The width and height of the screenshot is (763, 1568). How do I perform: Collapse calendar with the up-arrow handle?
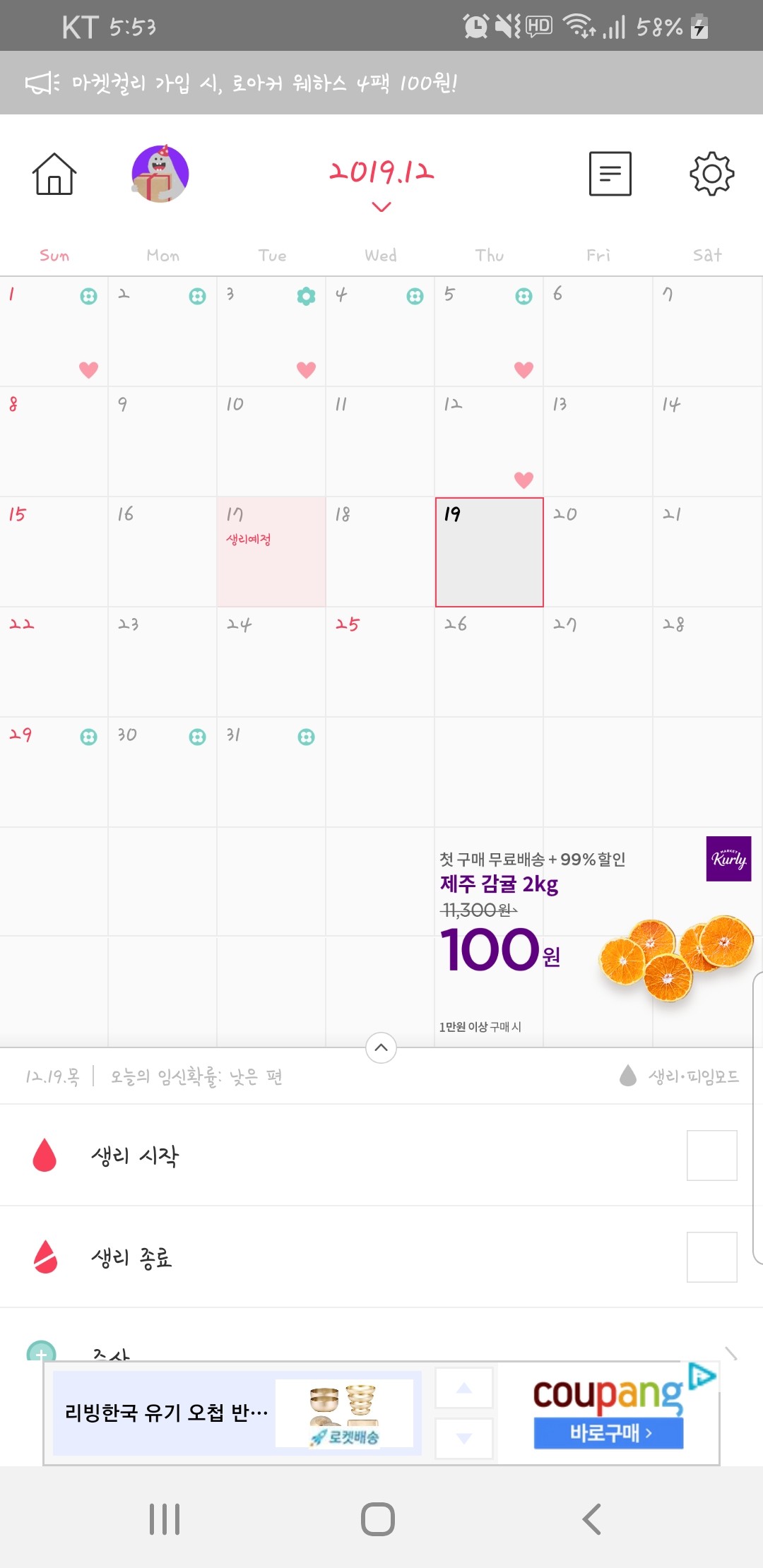tap(381, 1047)
